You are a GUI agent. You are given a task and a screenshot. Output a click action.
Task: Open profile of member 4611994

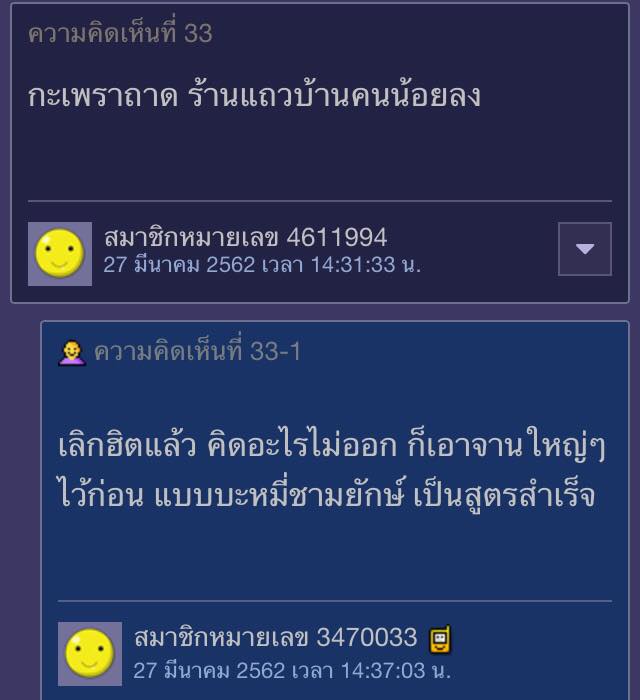click(x=246, y=238)
